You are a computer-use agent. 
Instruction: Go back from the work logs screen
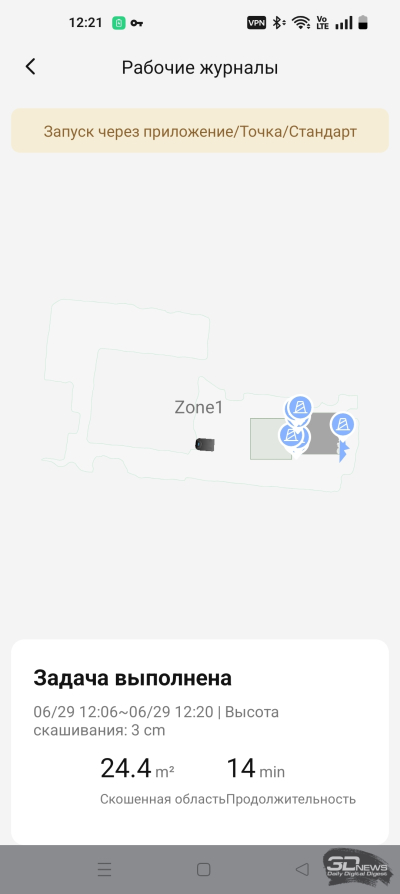click(30, 67)
